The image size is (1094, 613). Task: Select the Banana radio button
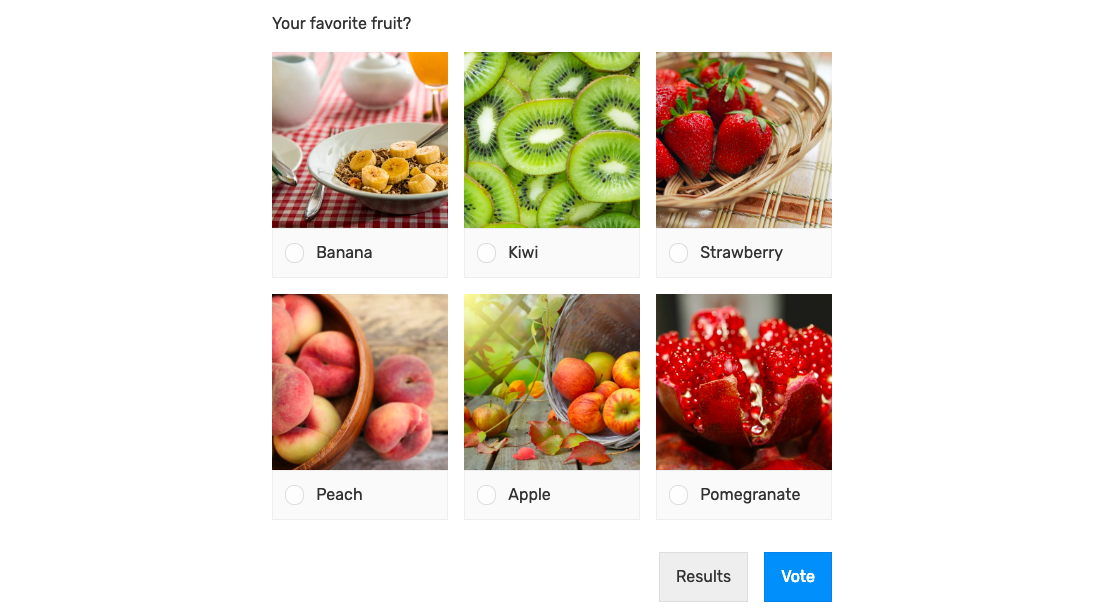[294, 253]
